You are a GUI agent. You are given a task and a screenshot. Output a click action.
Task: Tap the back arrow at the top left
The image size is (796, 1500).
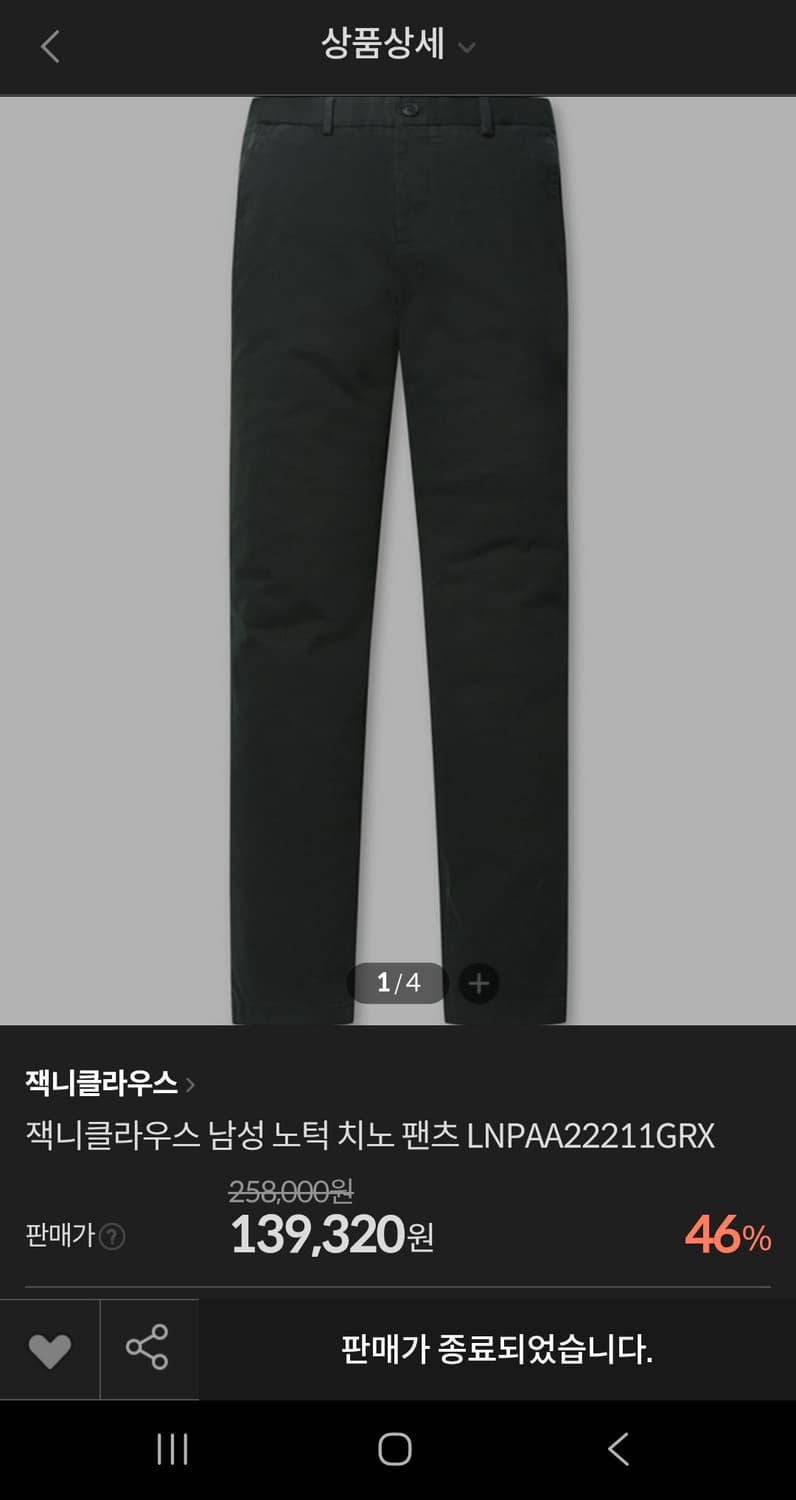[49, 46]
